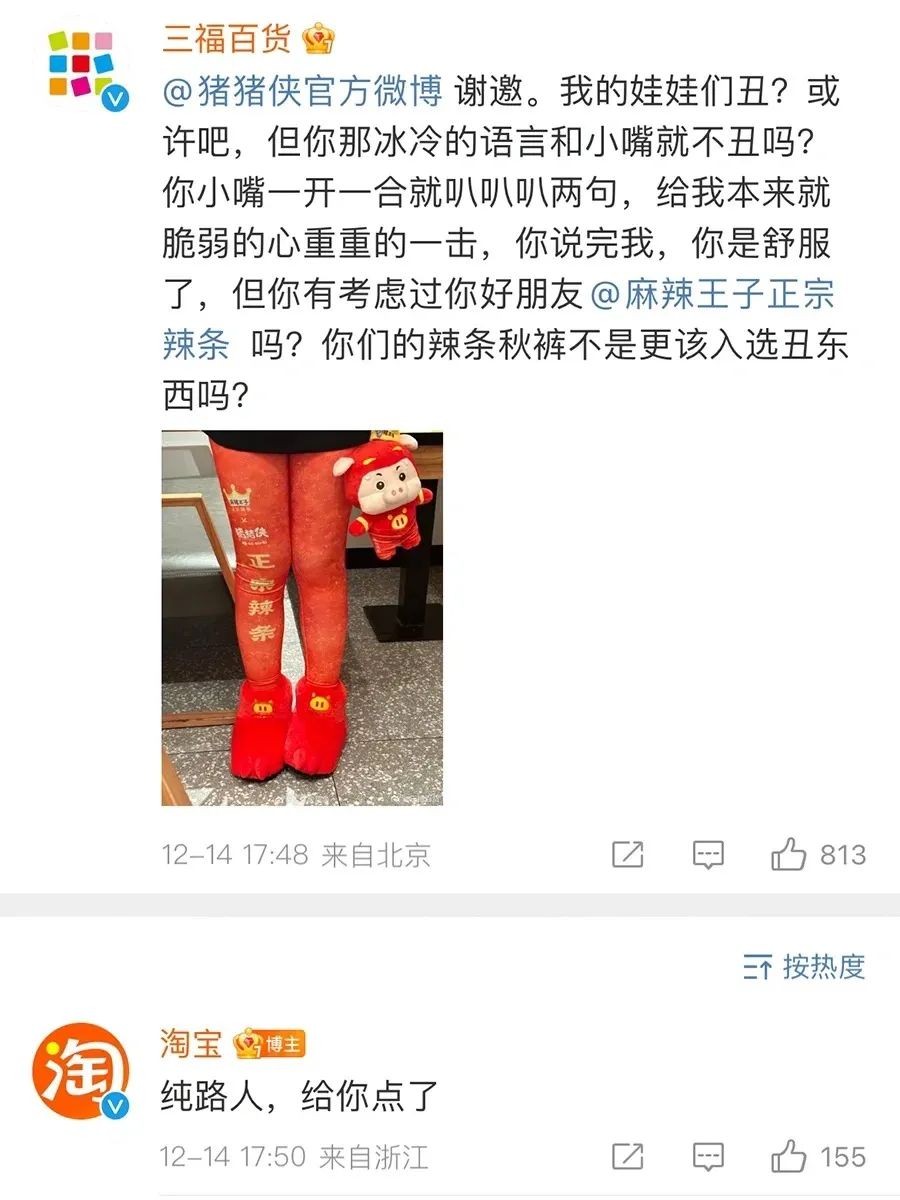Repost 三福百货's comment

tap(627, 855)
